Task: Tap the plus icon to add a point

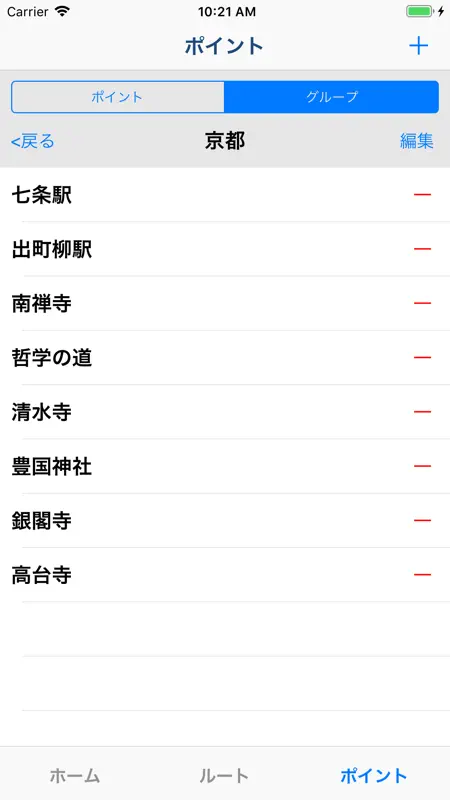Action: coord(418,46)
